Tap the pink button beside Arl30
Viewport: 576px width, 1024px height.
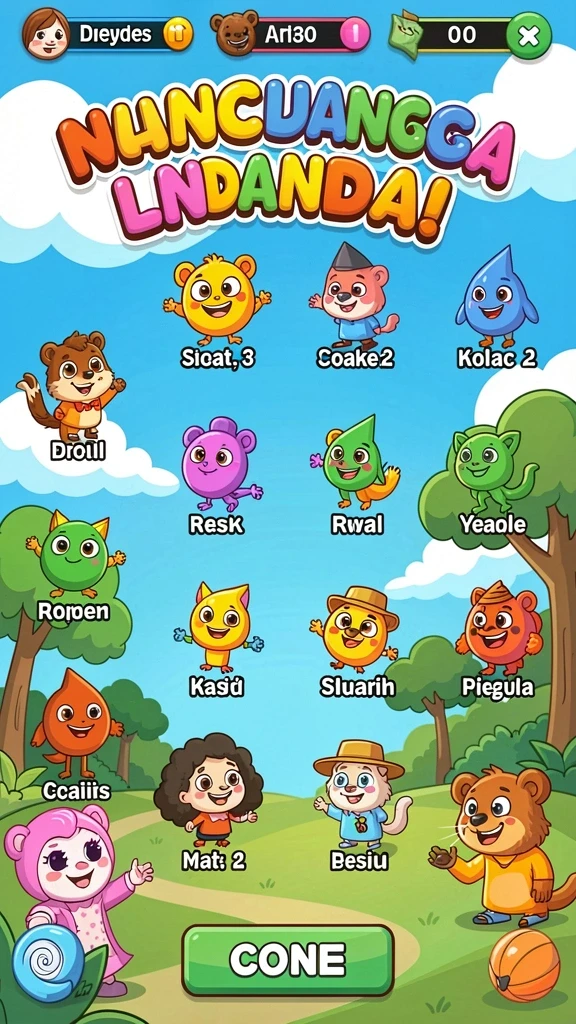[354, 33]
